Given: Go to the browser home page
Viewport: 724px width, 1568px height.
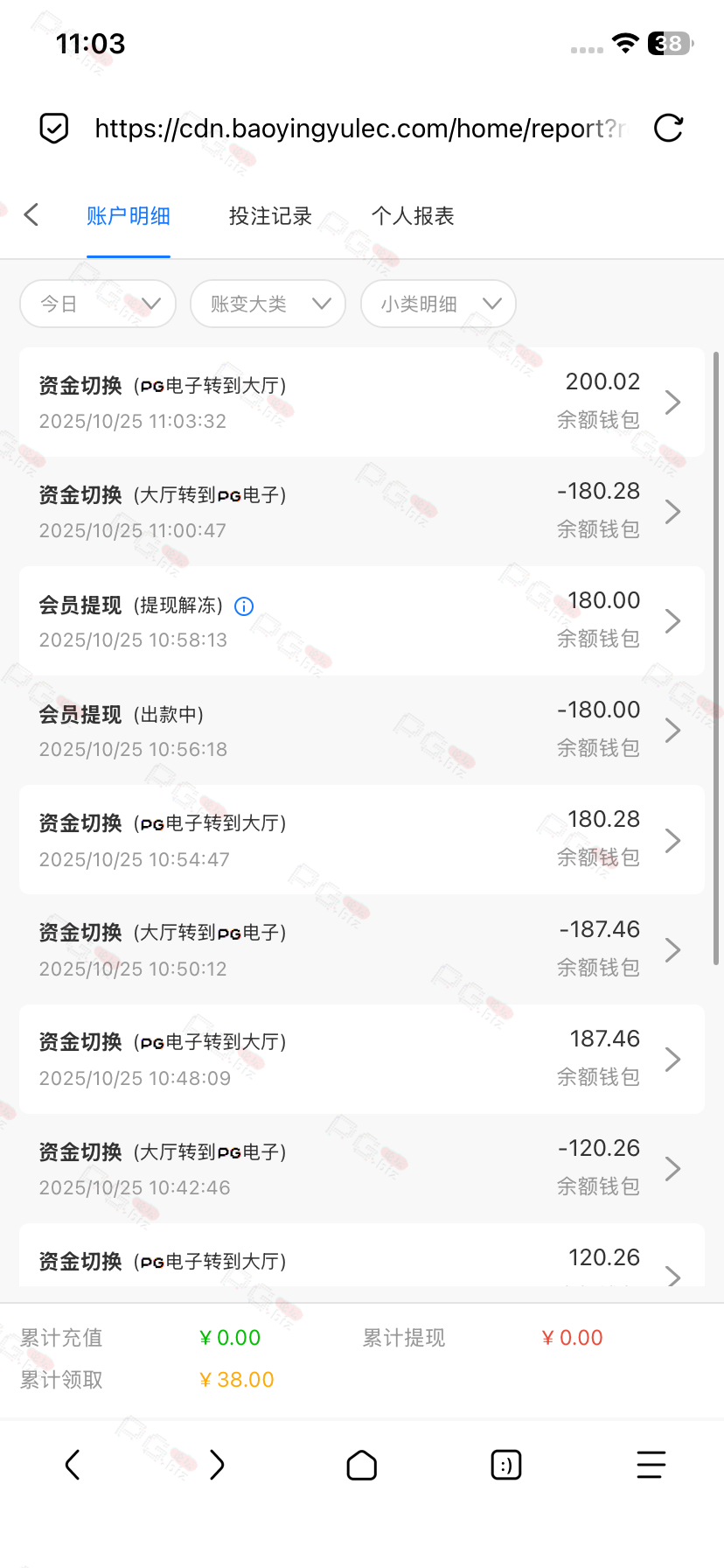Looking at the screenshot, I should tap(361, 1465).
